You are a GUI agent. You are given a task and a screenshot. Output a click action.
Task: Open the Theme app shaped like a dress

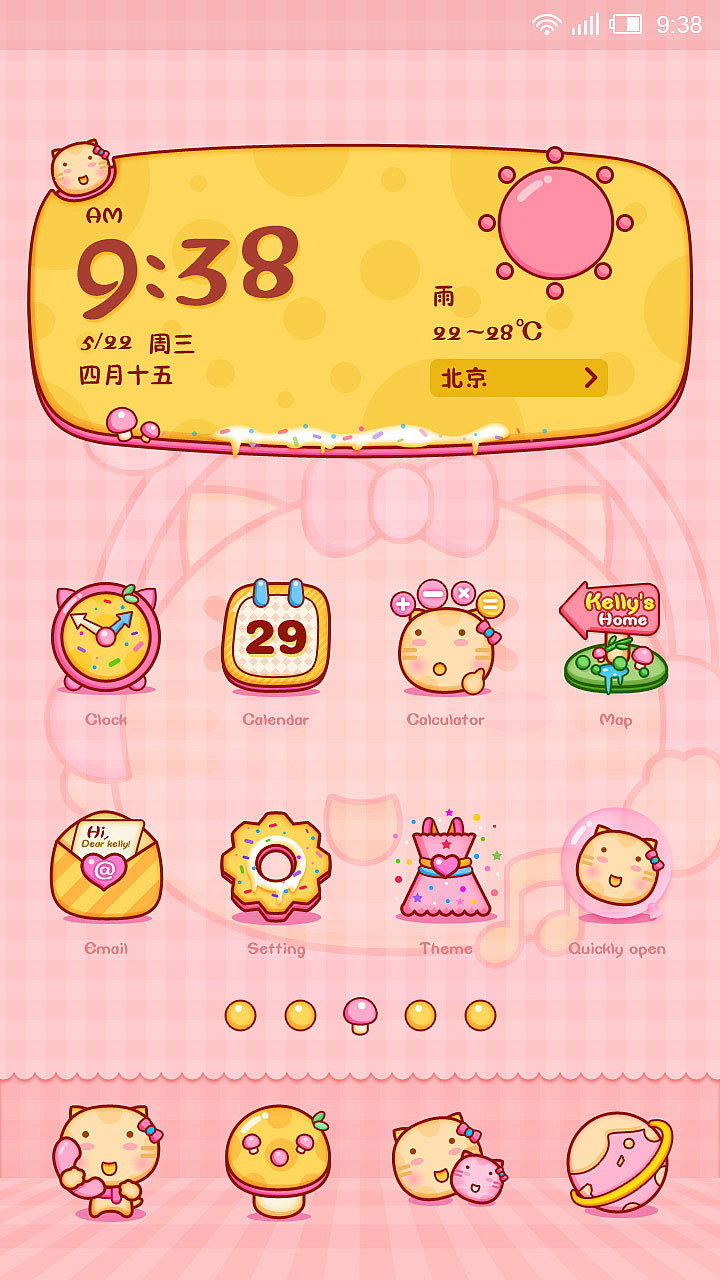pyautogui.click(x=443, y=868)
